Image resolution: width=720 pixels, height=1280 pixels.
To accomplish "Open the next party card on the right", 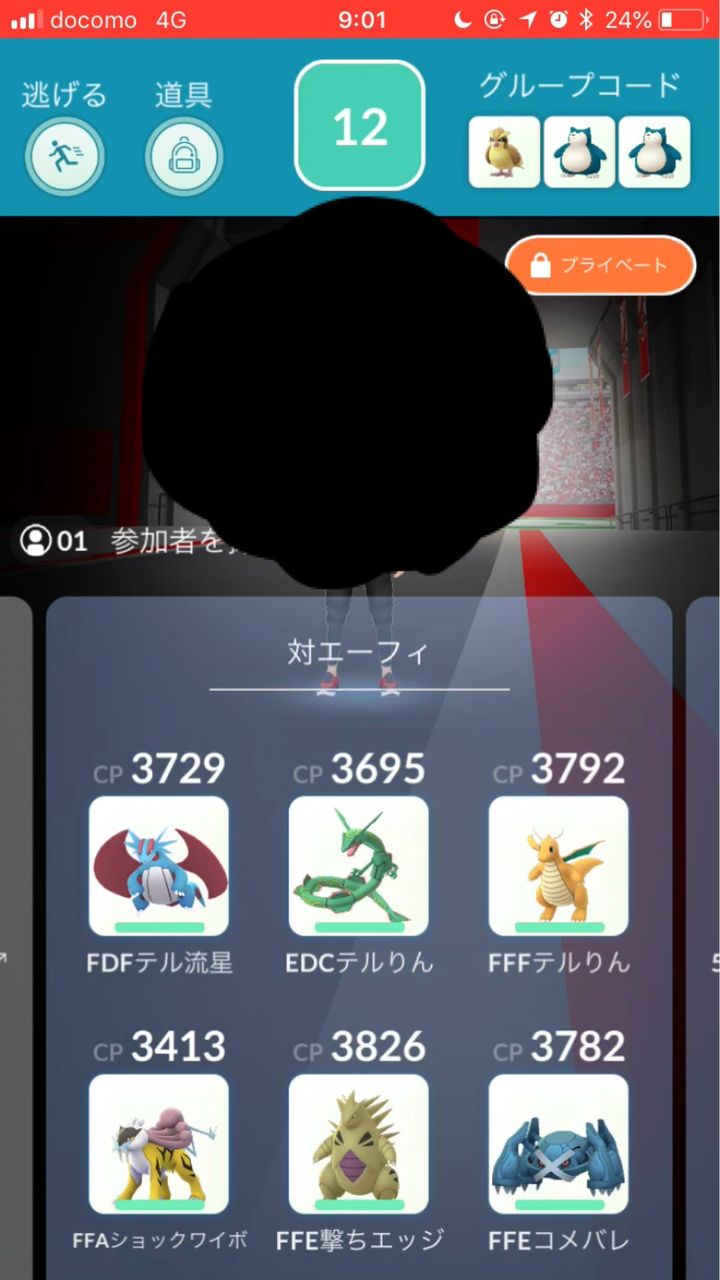I will (705, 900).
